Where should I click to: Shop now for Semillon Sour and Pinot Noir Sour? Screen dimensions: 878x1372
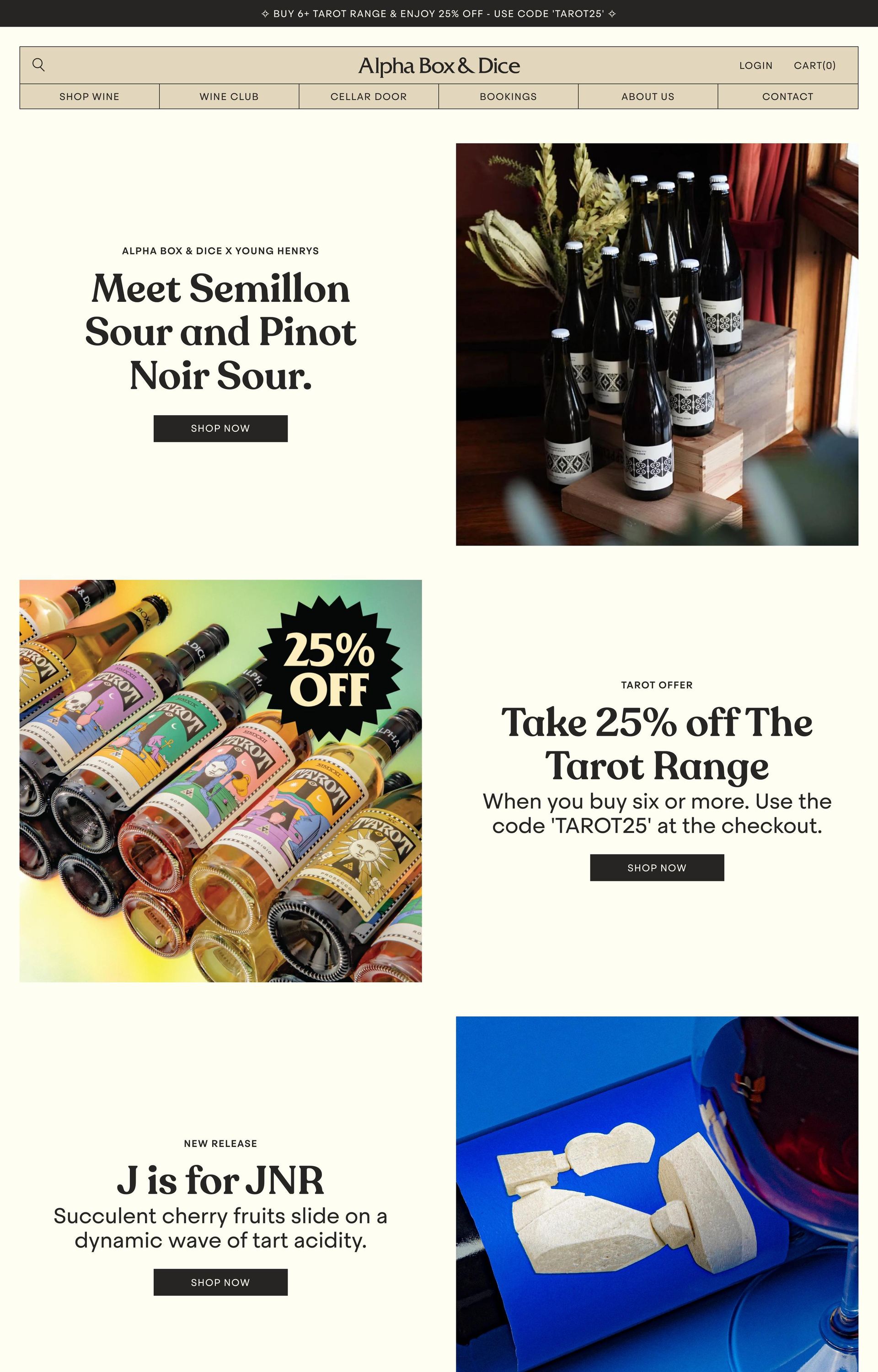click(220, 428)
